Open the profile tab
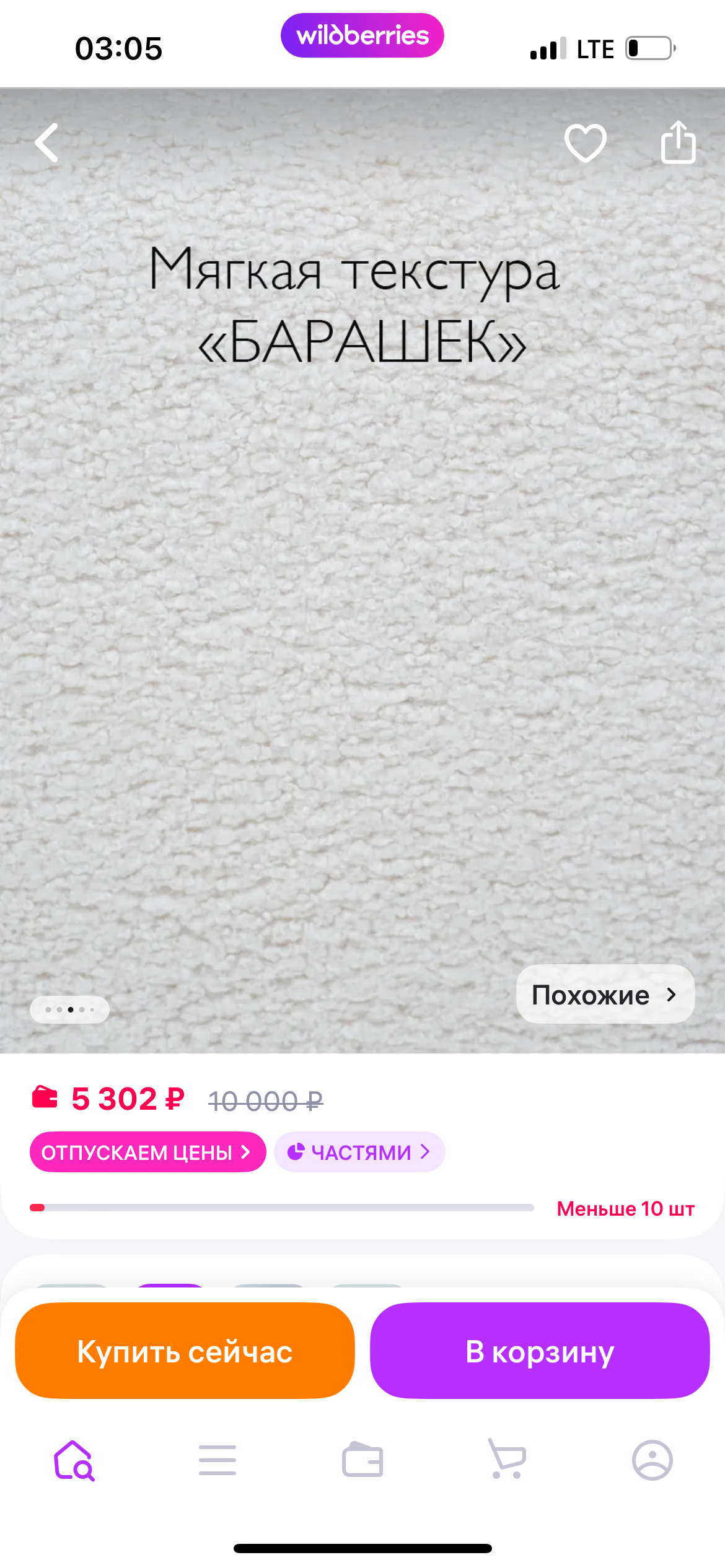Screen dimensions: 725x1568 [x=652, y=1460]
